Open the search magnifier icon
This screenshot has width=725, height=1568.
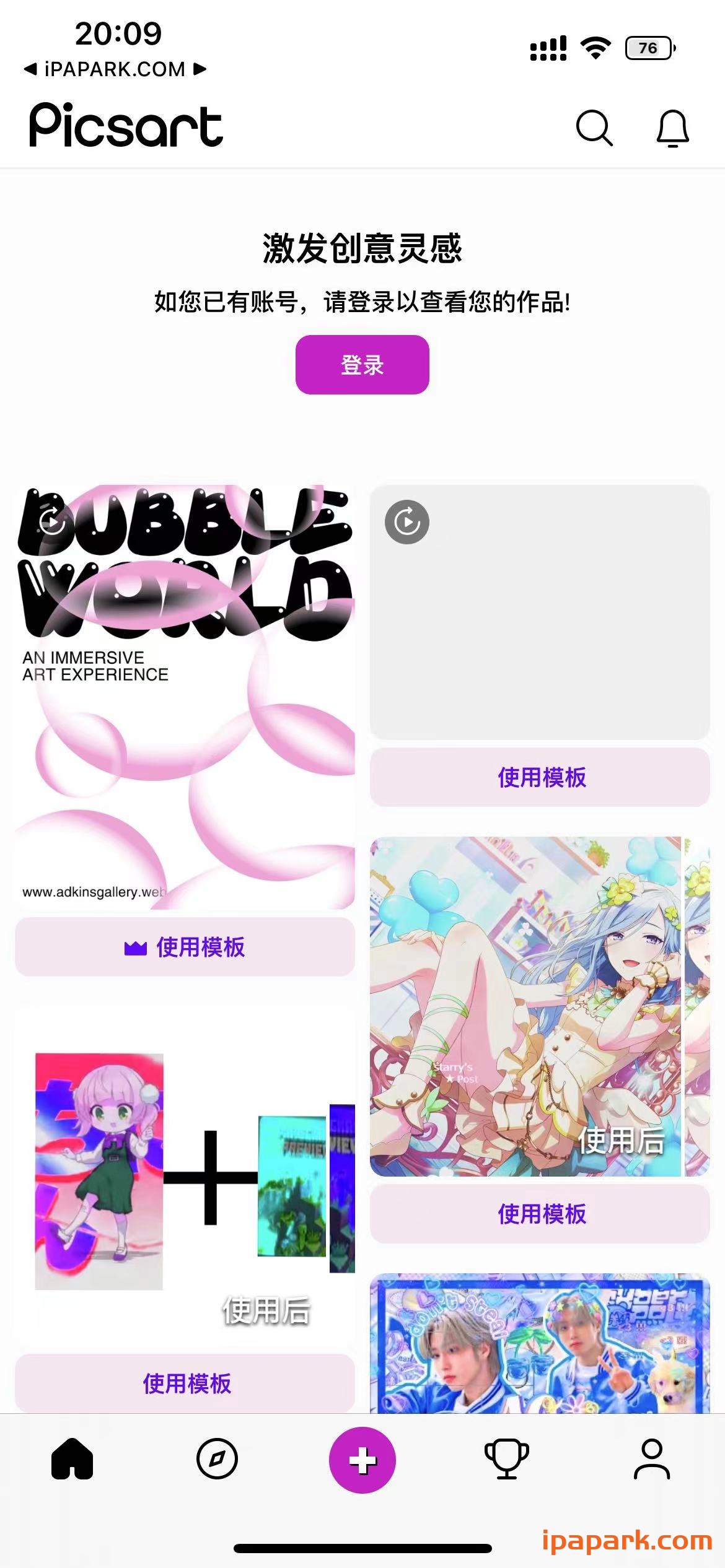pyautogui.click(x=594, y=128)
